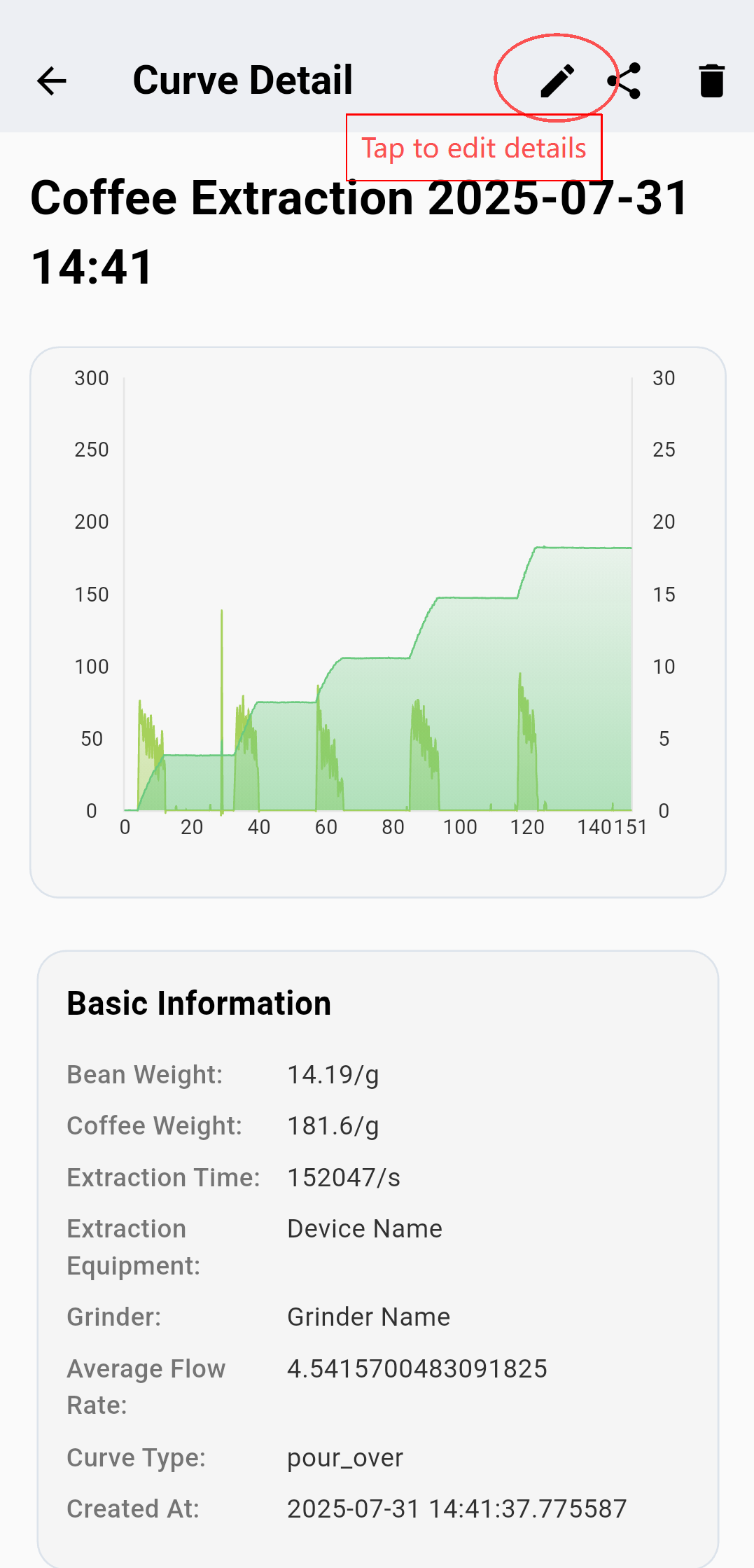Delete this curve with trash icon
Viewport: 754px width, 1568px height.
(711, 81)
